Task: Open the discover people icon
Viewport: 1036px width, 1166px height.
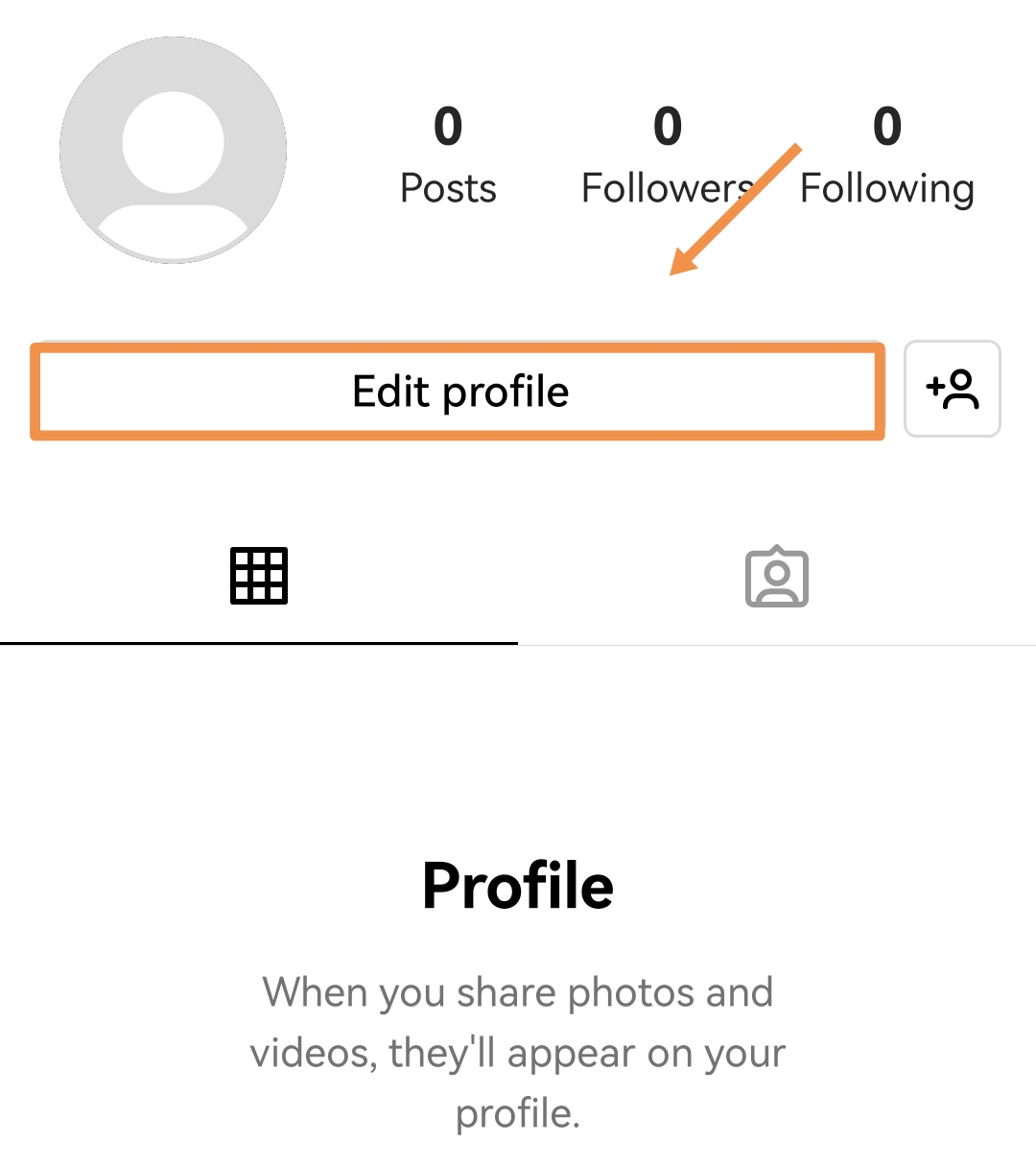Action: pyautogui.click(x=953, y=389)
